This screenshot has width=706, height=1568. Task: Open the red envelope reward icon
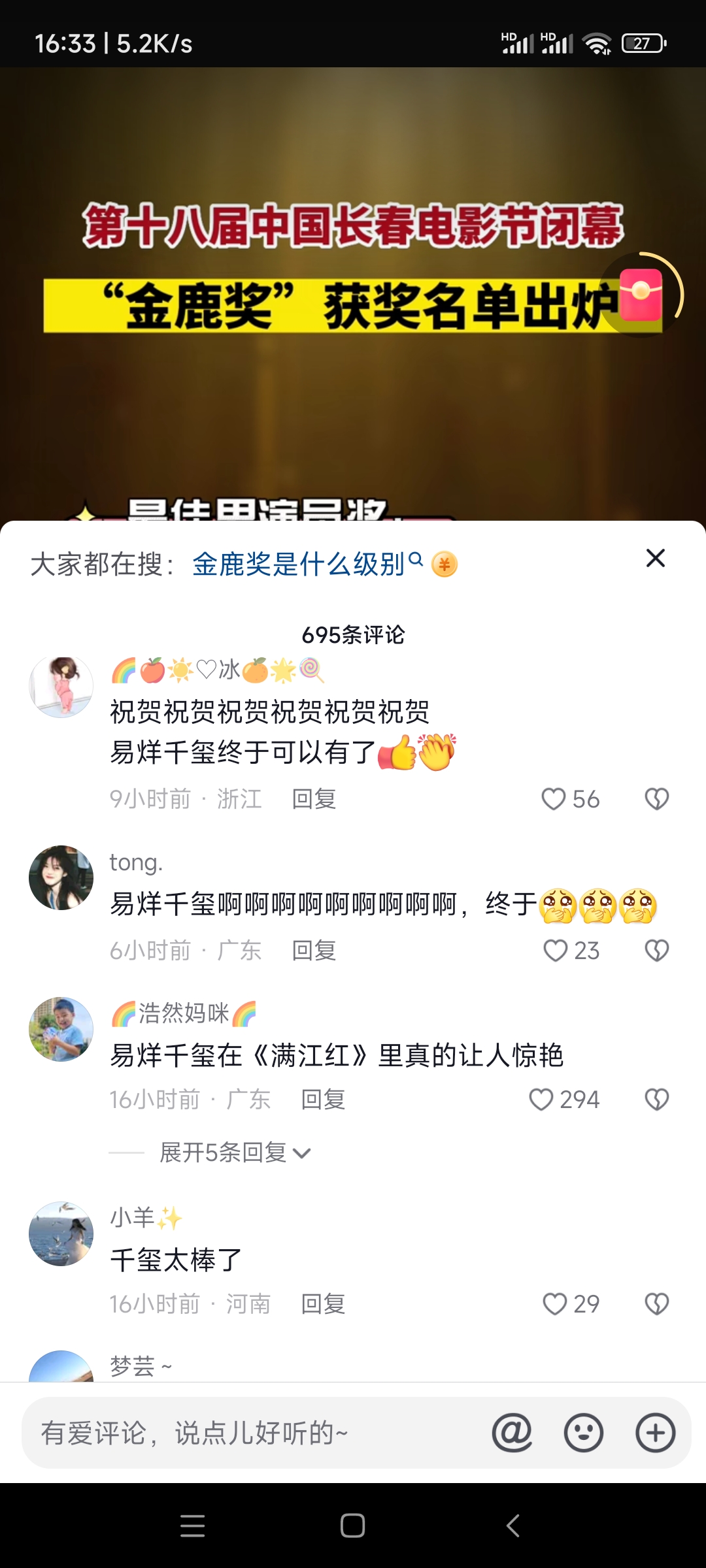641,295
